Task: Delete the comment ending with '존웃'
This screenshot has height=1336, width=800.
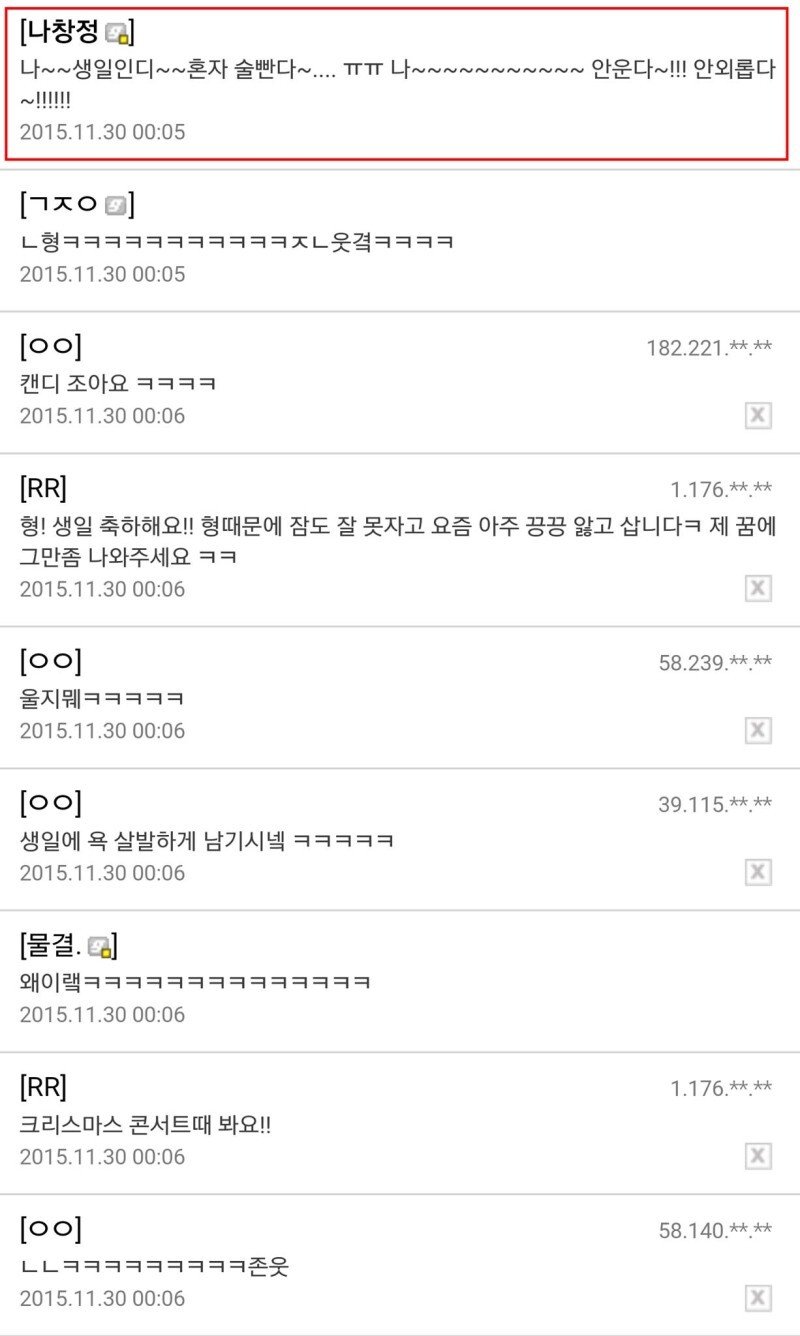Action: click(x=758, y=1299)
